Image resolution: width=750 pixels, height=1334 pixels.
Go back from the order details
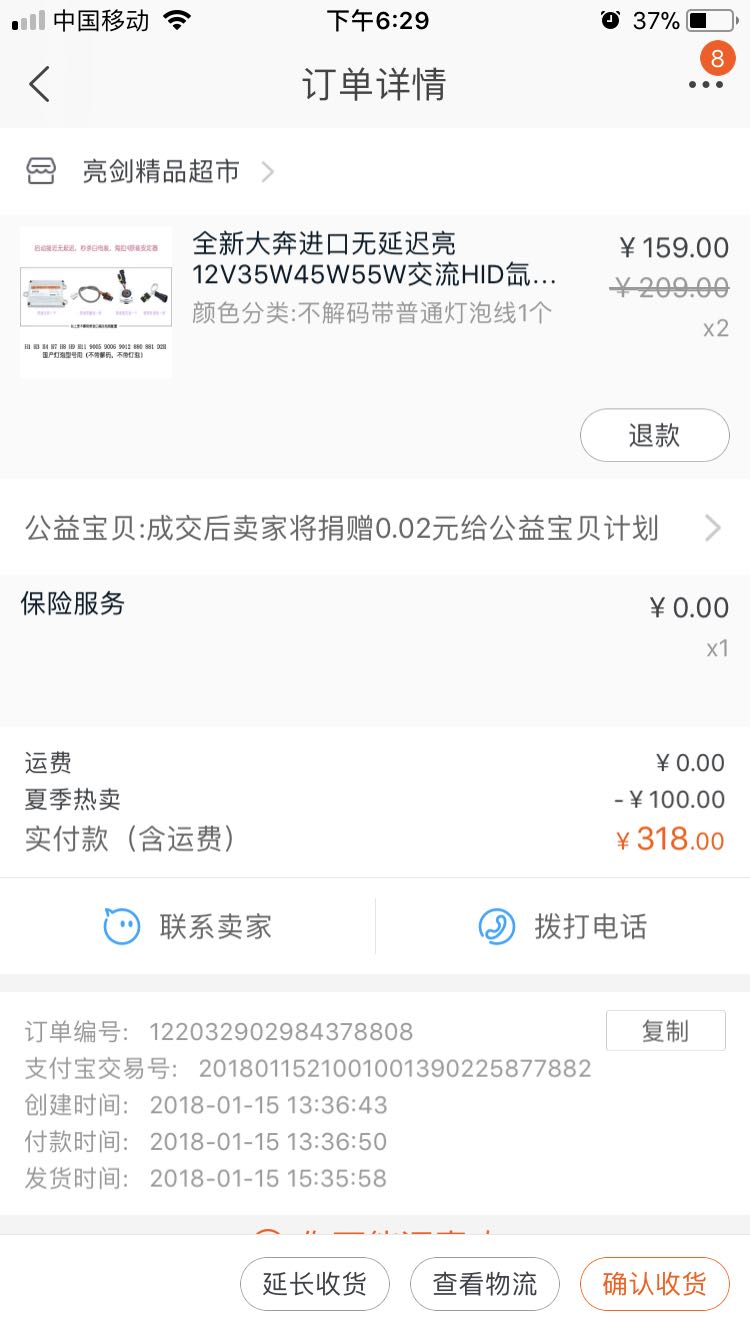tap(40, 85)
